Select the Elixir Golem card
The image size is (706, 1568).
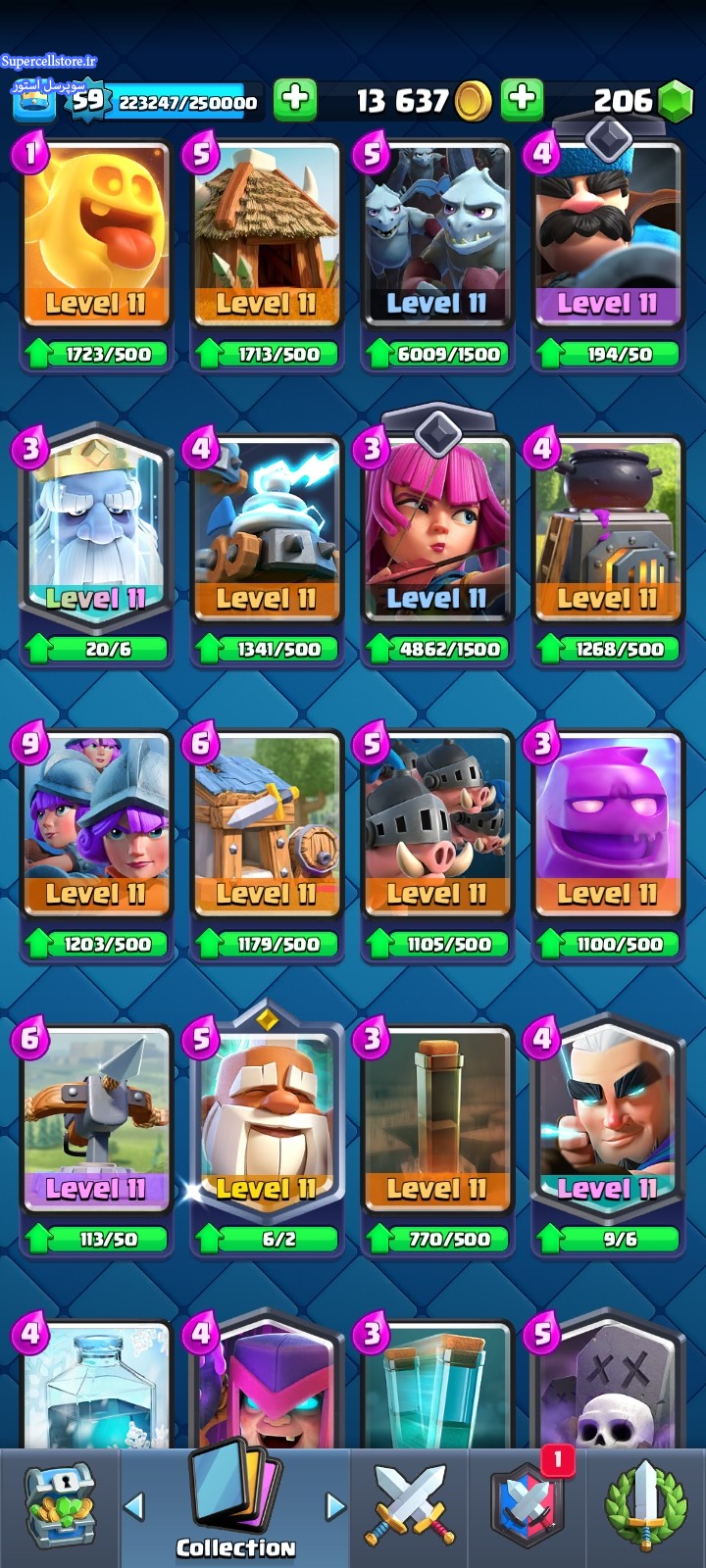tap(607, 825)
